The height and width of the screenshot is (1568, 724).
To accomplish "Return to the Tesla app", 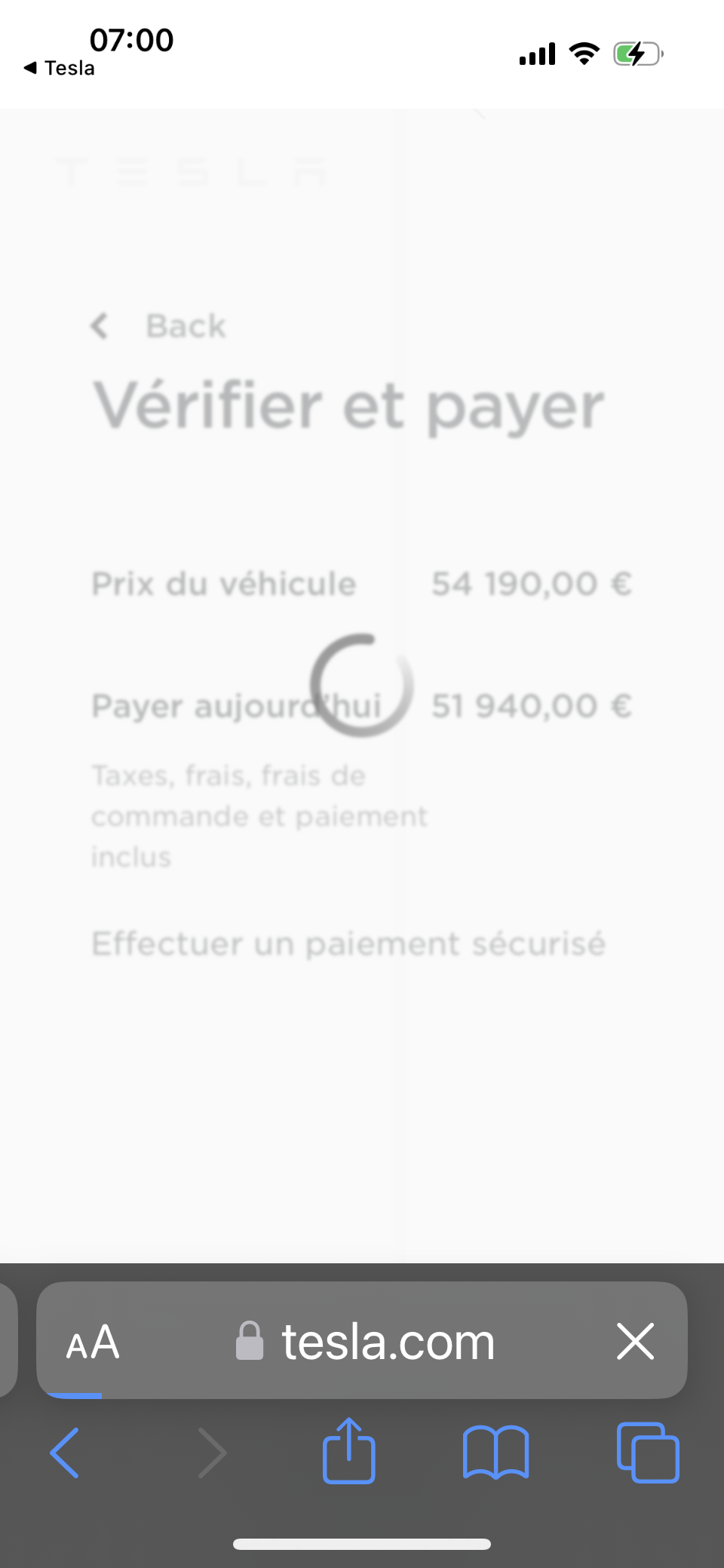I will tap(59, 68).
